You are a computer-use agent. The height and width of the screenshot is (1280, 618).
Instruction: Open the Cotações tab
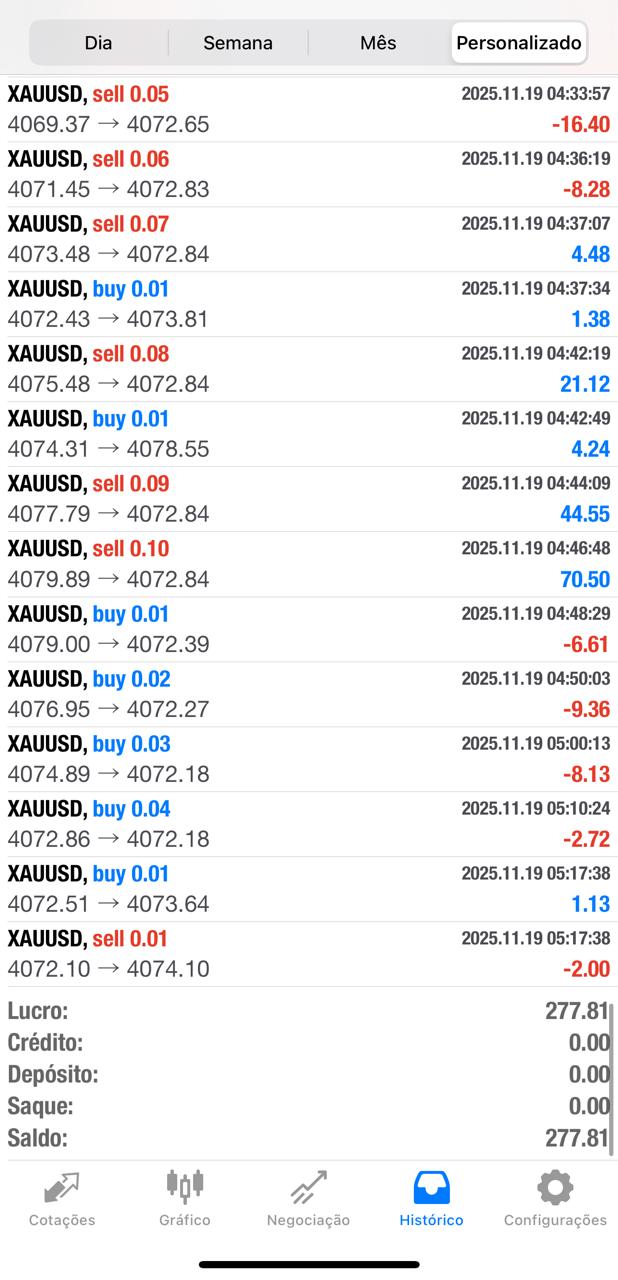(62, 1198)
